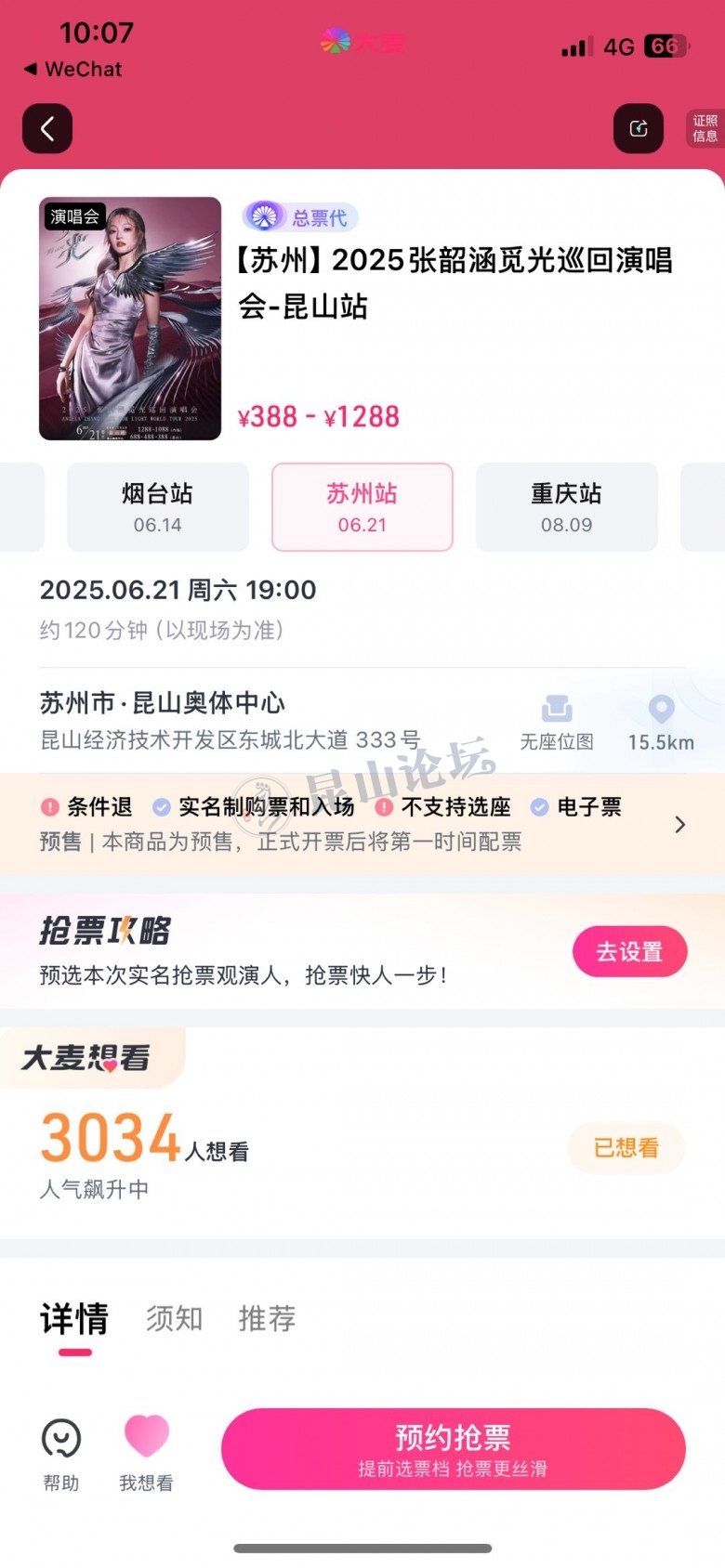Image resolution: width=725 pixels, height=1568 pixels.
Task: Share this concert page
Action: (639, 128)
